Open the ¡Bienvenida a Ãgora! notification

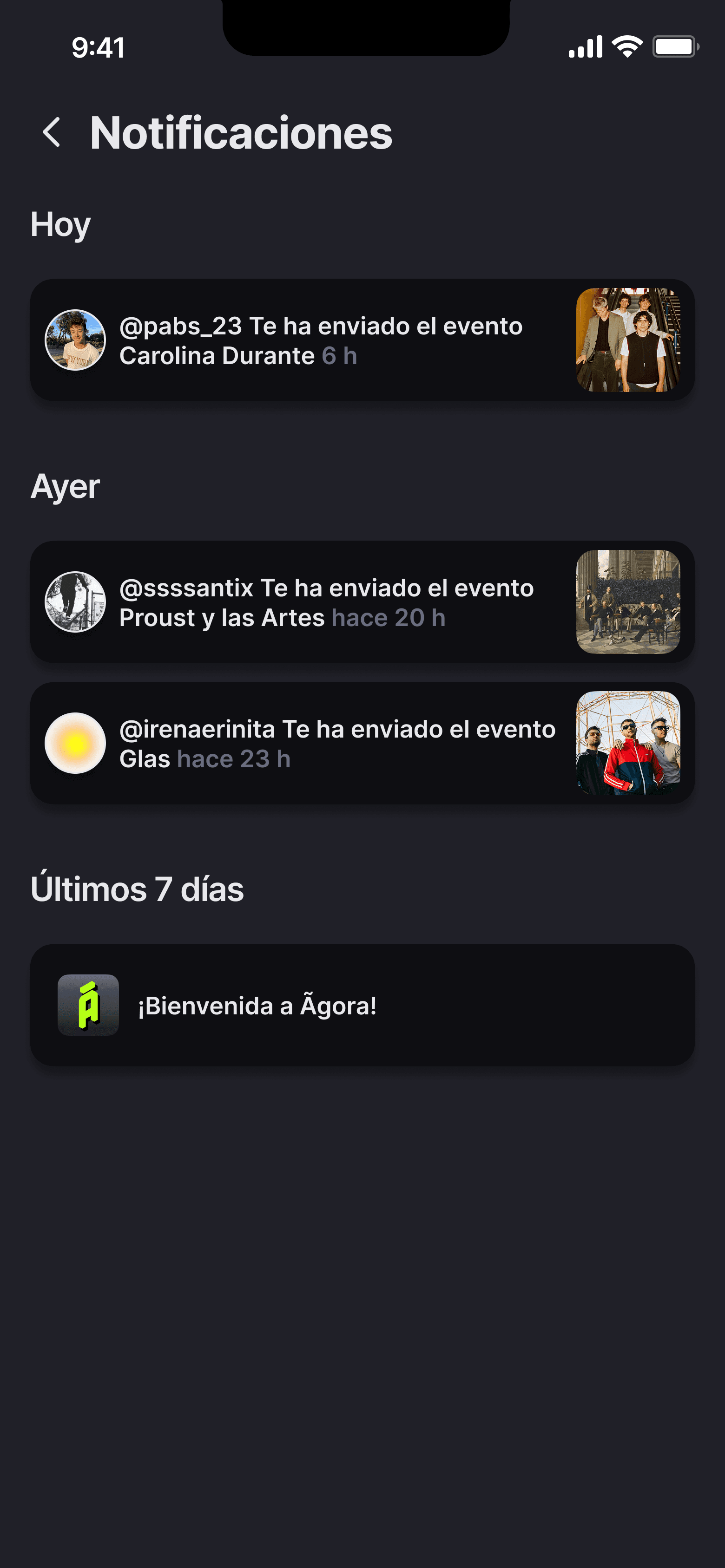[x=362, y=1005]
